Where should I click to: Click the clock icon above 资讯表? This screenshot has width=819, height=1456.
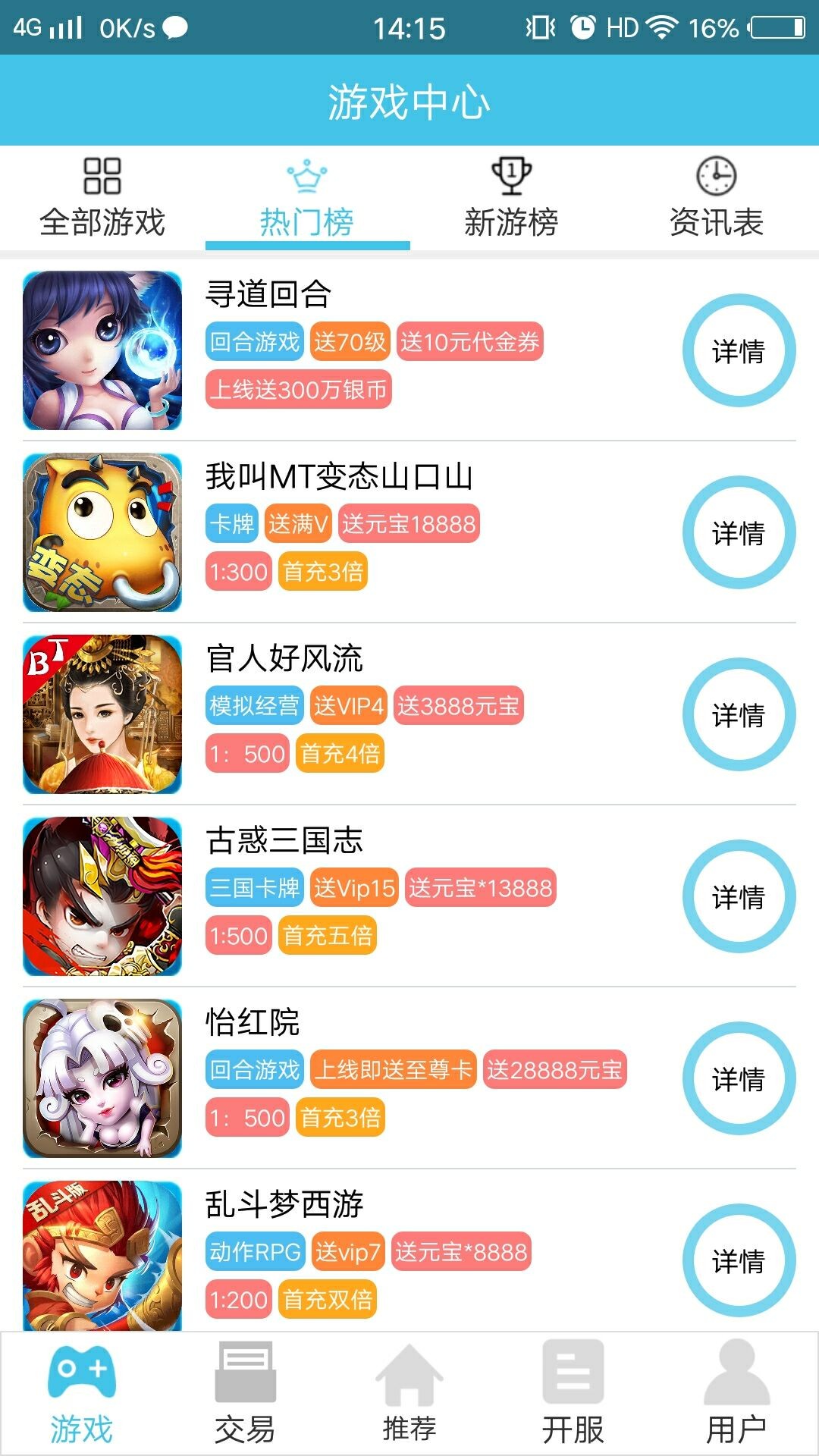(x=716, y=177)
